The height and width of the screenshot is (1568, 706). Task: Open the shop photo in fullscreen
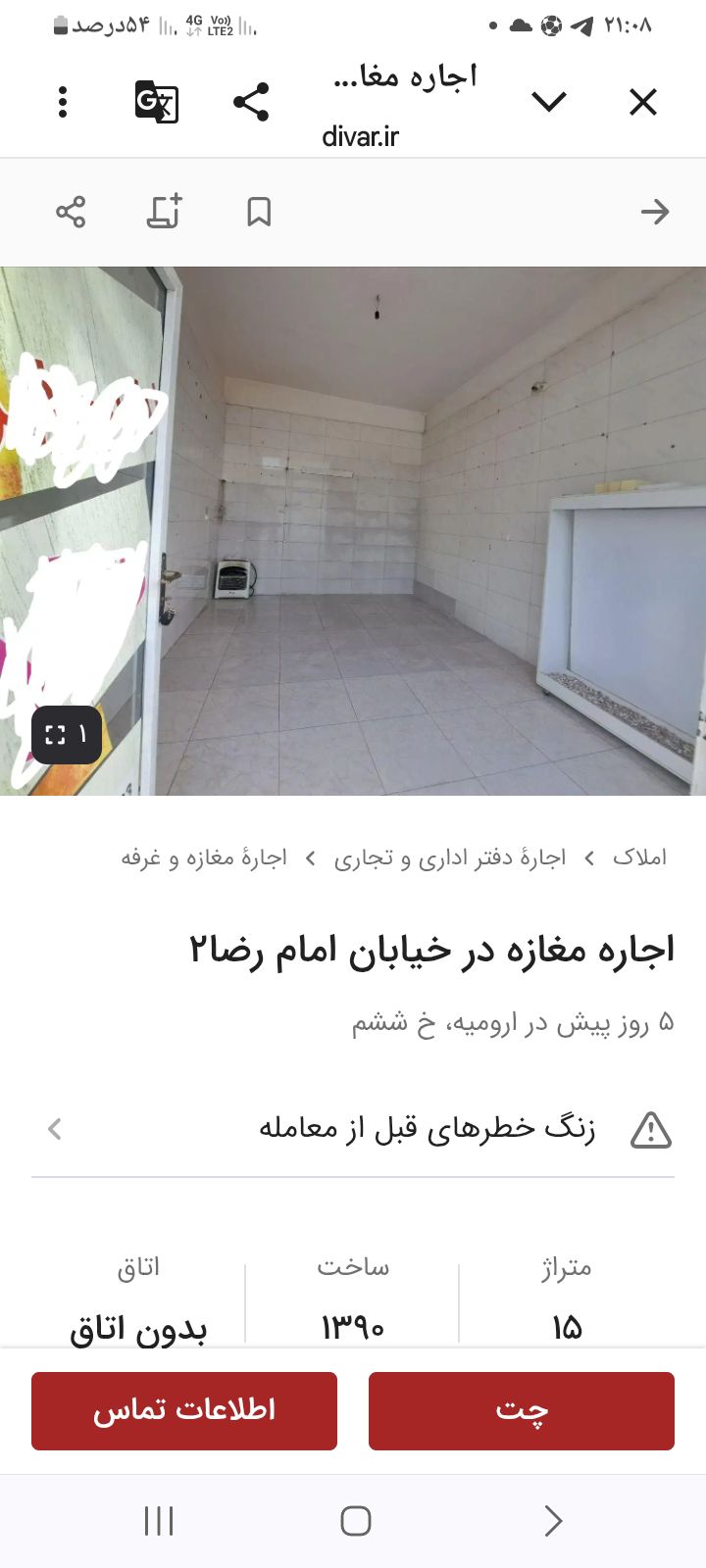point(67,735)
